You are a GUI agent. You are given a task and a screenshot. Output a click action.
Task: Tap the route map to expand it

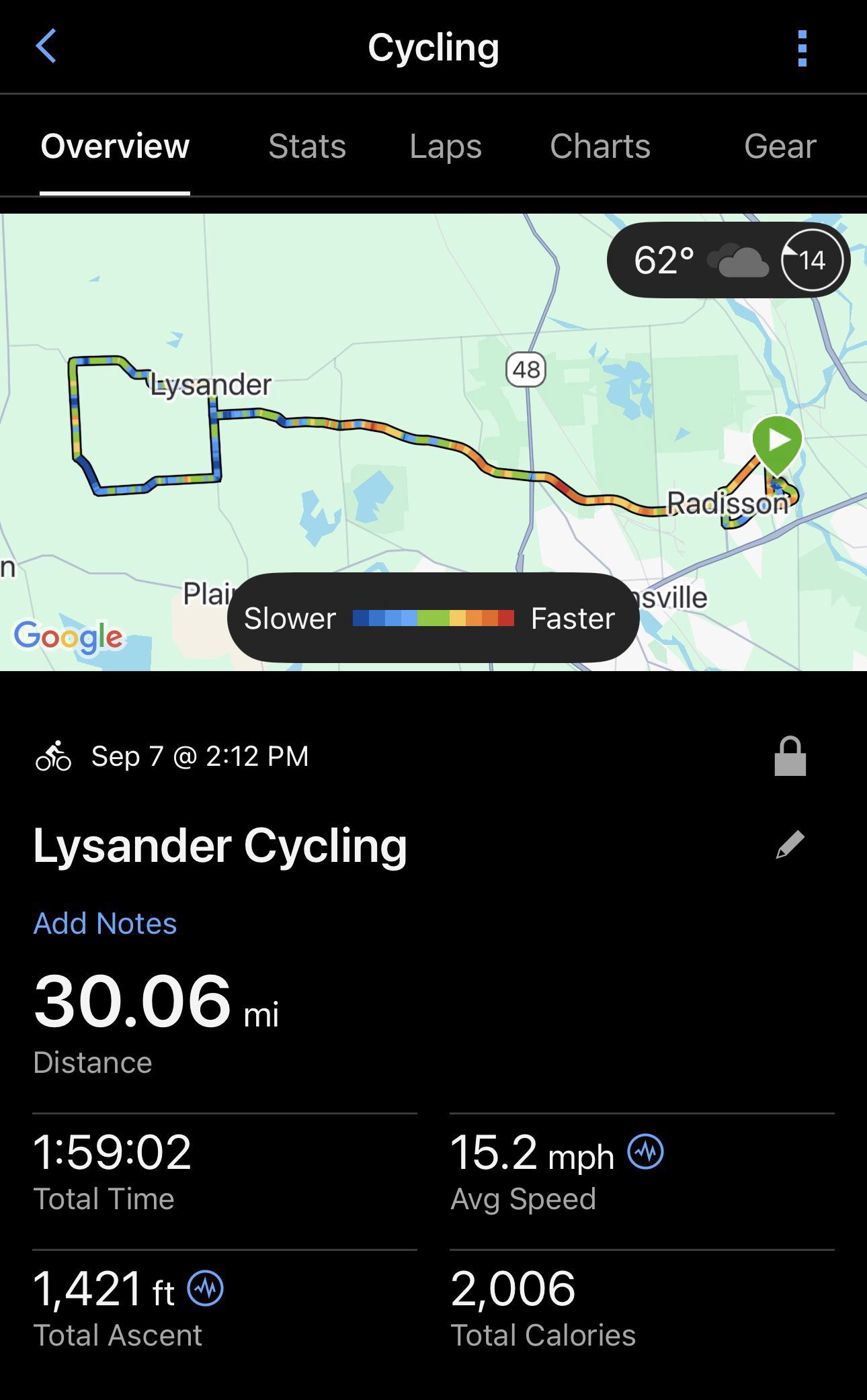[x=433, y=442]
